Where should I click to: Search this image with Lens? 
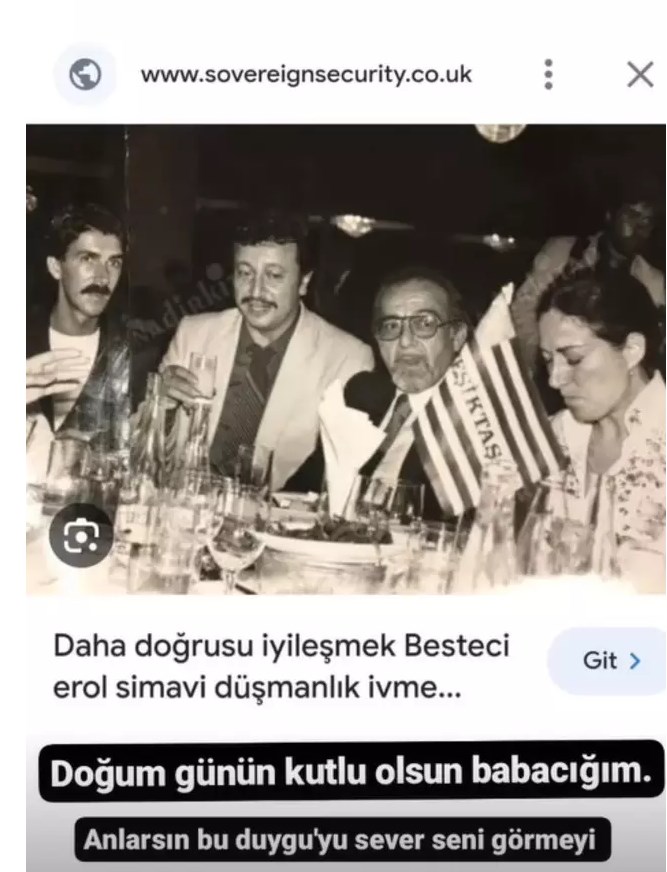(x=81, y=536)
